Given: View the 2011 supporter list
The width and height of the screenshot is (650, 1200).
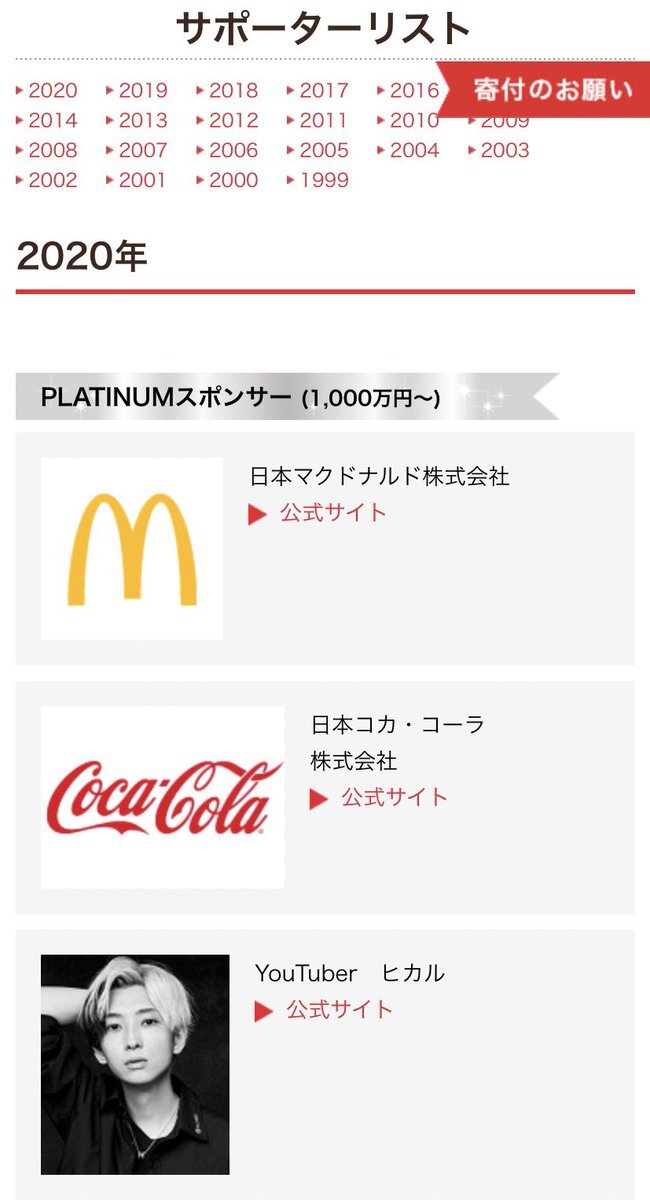Looking at the screenshot, I should 323,120.
